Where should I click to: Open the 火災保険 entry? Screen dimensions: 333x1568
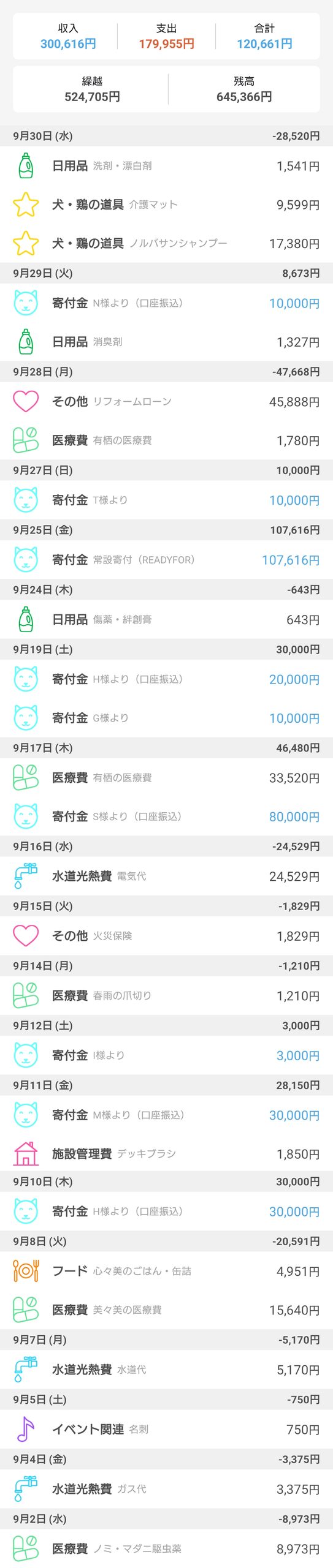pyautogui.click(x=166, y=936)
